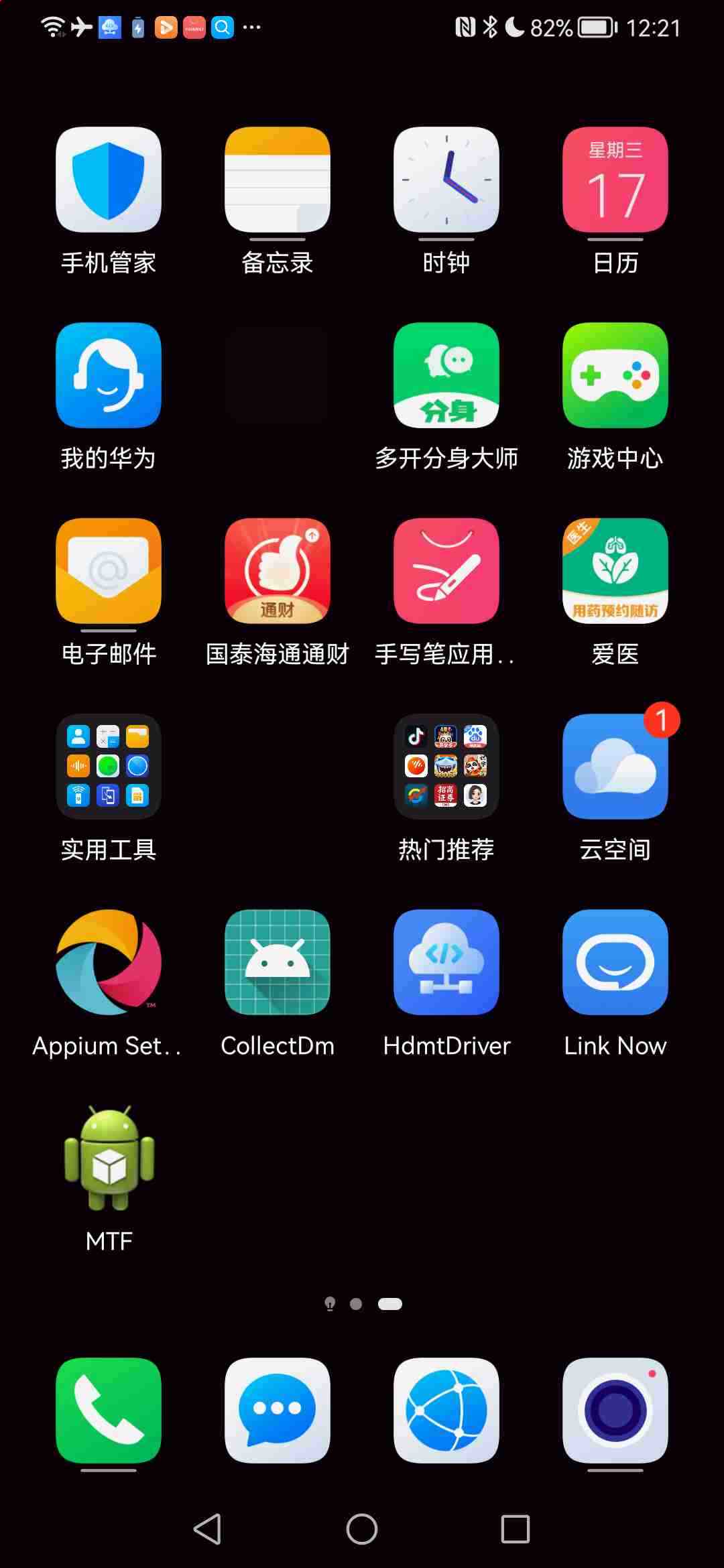Open the 时钟 clock app
Image resolution: width=724 pixels, height=1568 pixels.
pyautogui.click(x=446, y=180)
